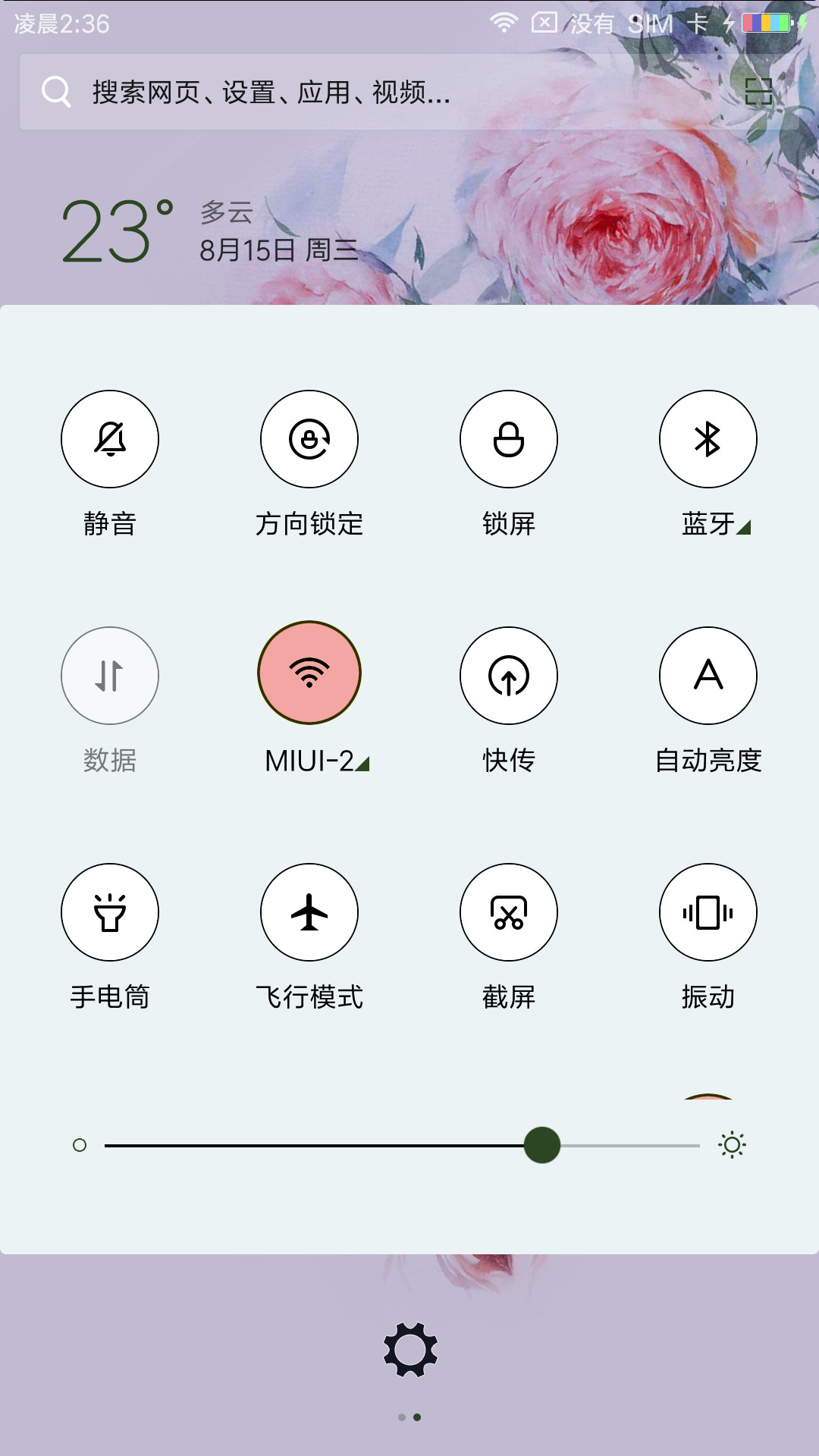
Task: Enable orientation lock (方向锁定)
Action: [309, 439]
